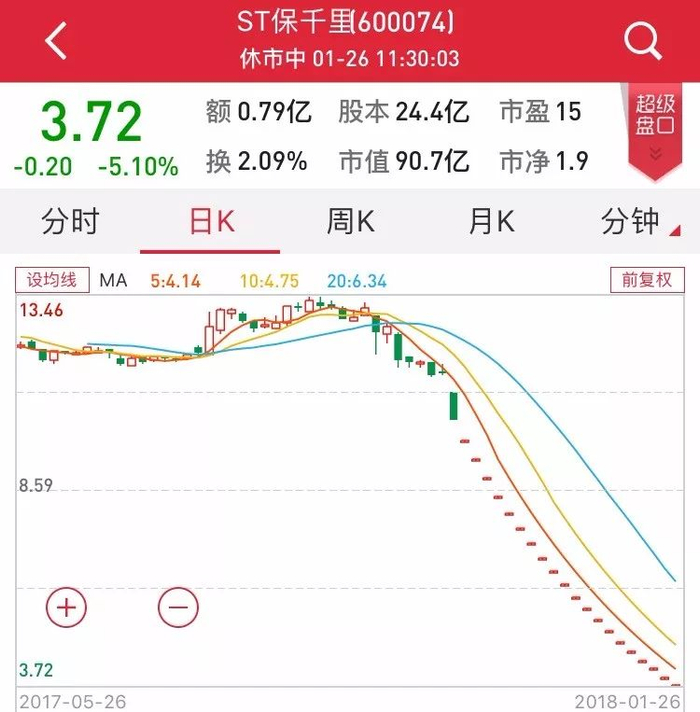Switch to the 周K chart tab
The height and width of the screenshot is (712, 700).
pyautogui.click(x=350, y=222)
